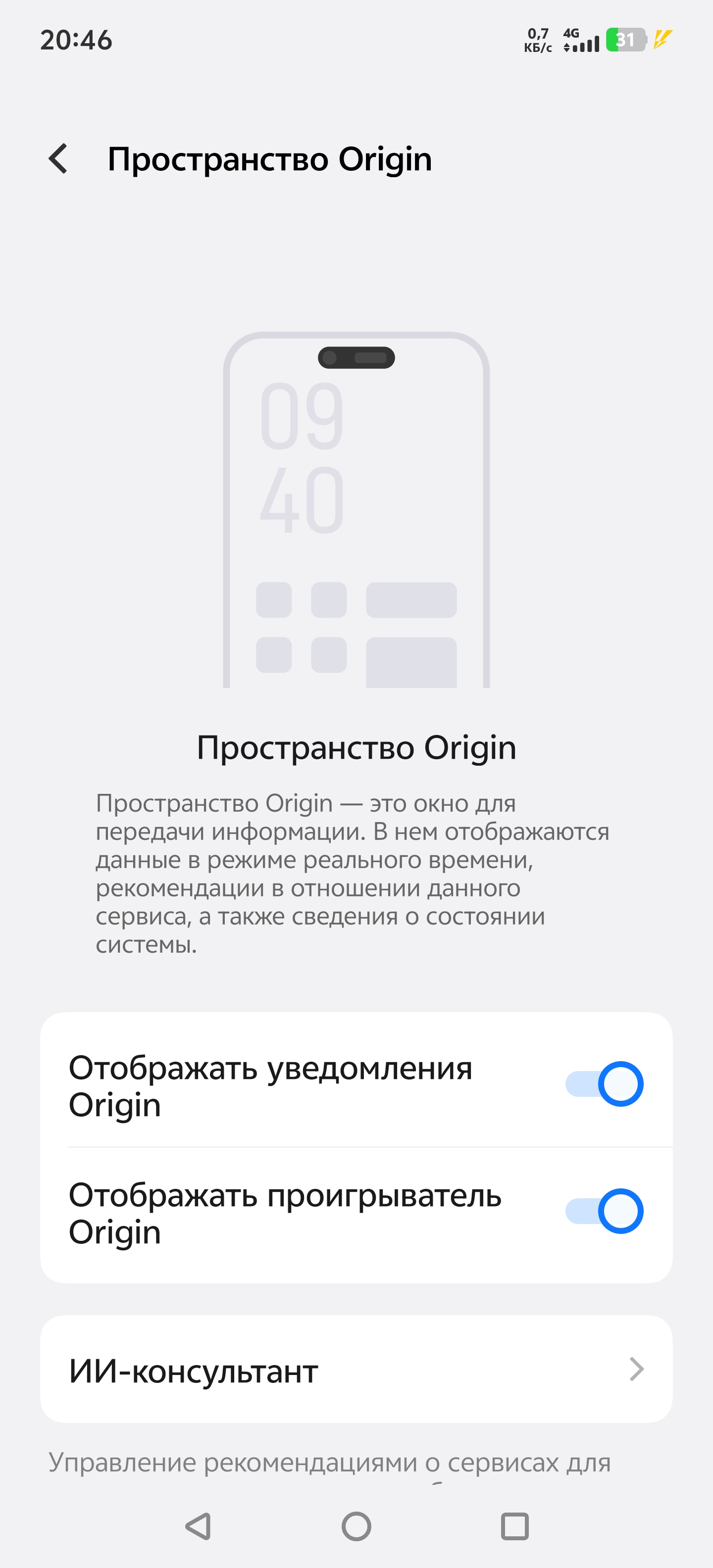Open the recent apps overview
Screen dimensions: 713x1568
pos(514,1526)
